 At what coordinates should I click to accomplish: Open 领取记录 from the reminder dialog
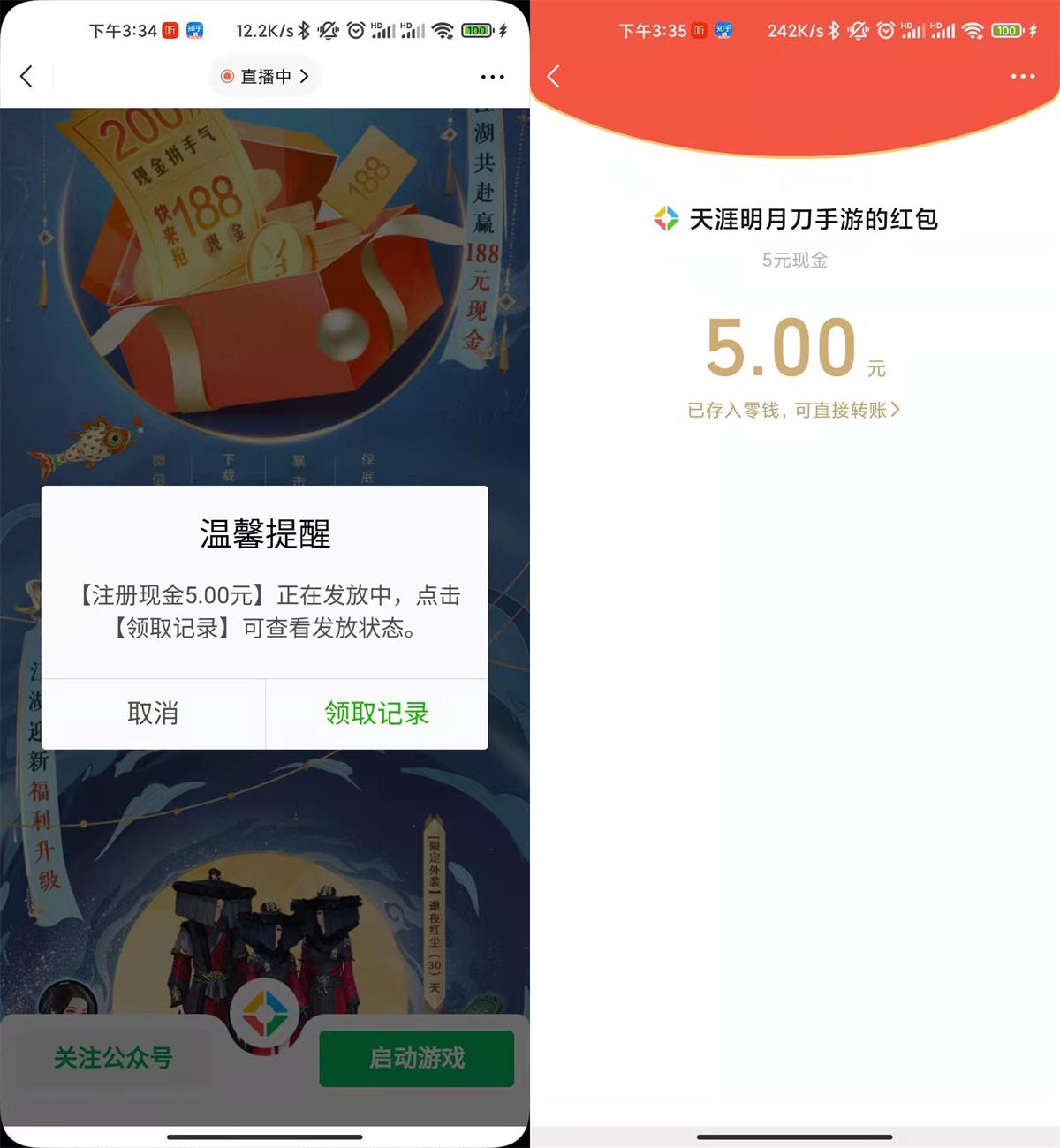pyautogui.click(x=376, y=714)
